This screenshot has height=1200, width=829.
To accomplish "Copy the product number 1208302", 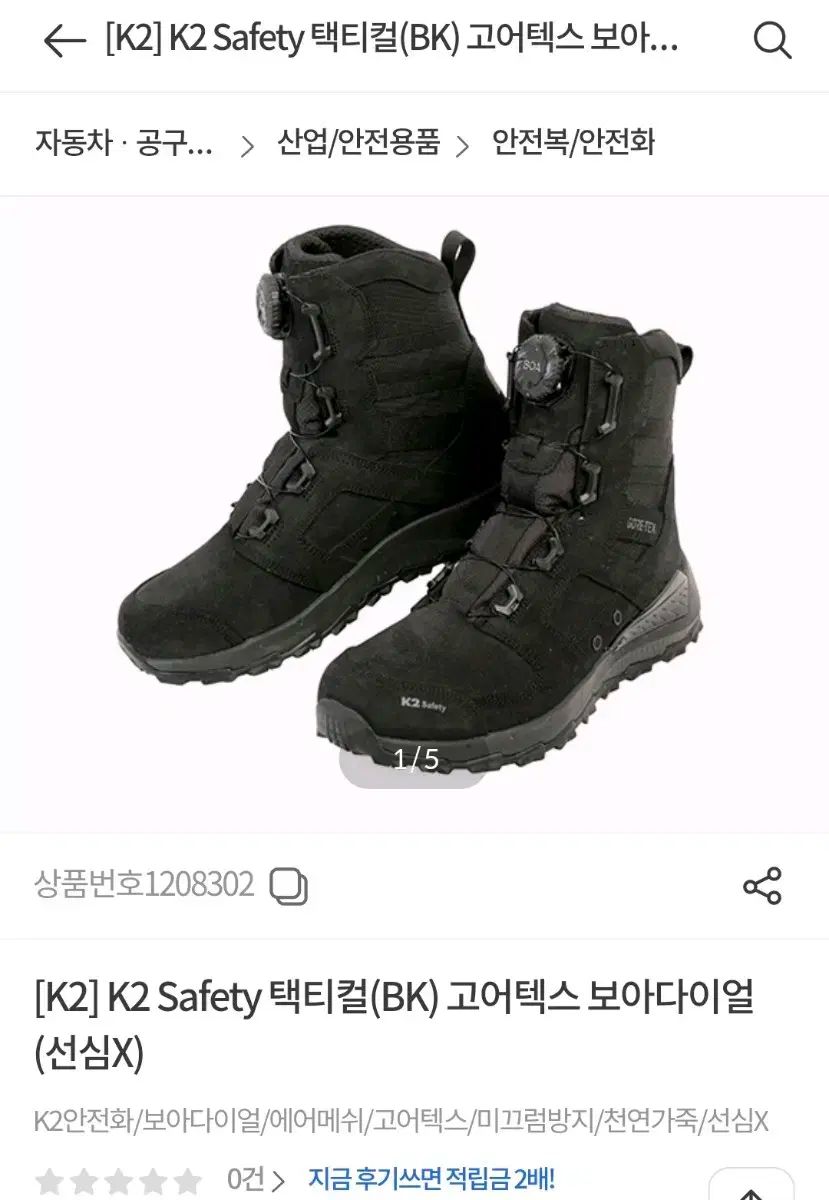I will (290, 886).
